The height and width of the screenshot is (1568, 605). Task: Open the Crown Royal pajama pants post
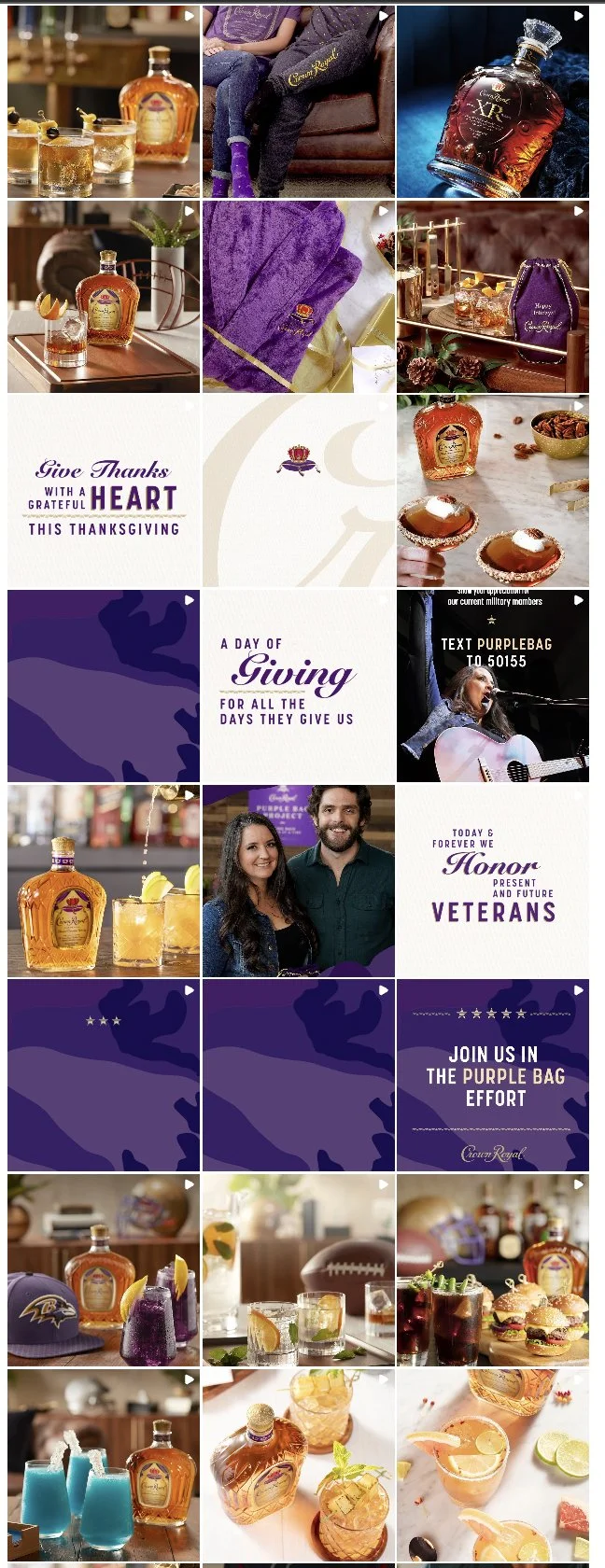tap(299, 102)
